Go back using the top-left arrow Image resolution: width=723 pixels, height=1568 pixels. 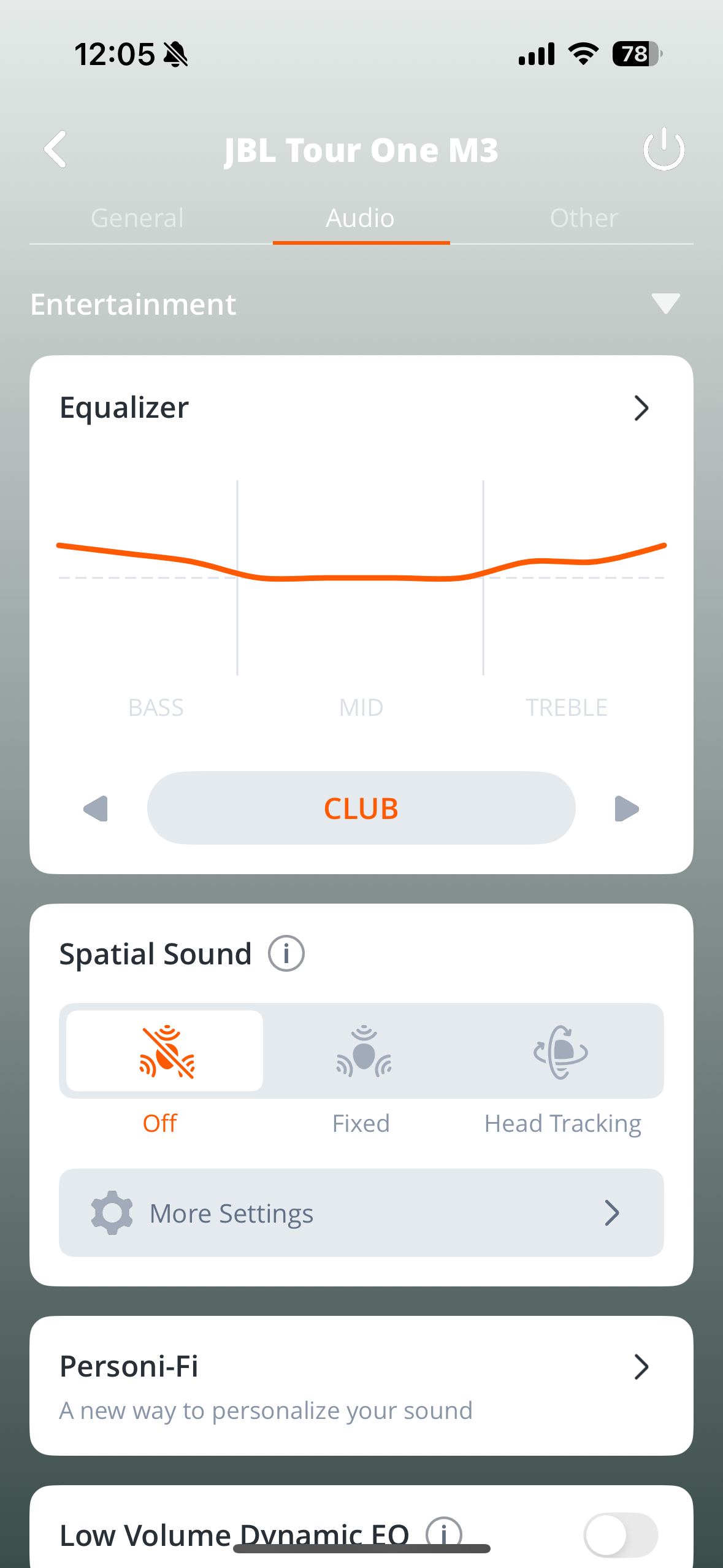pyautogui.click(x=55, y=149)
